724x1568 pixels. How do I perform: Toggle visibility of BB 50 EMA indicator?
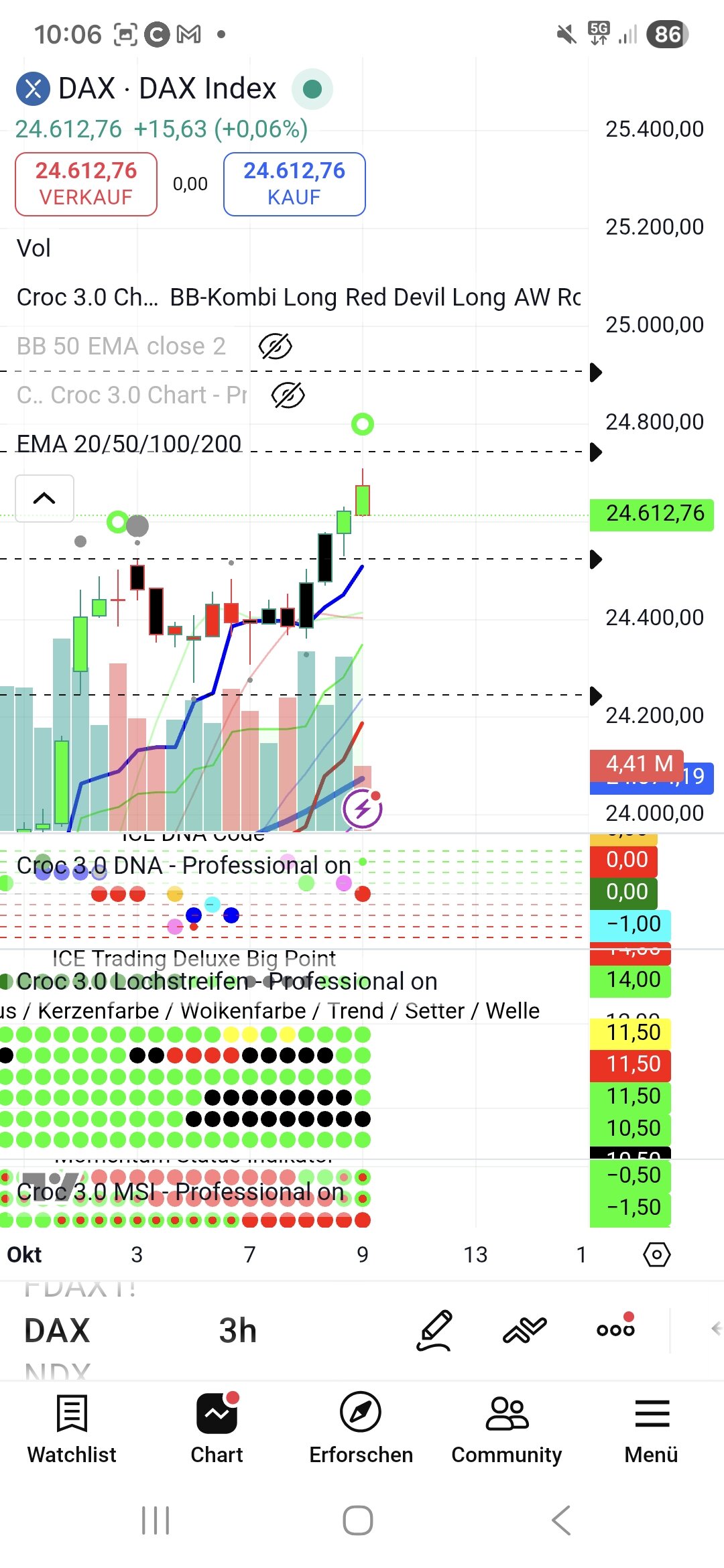pyautogui.click(x=275, y=346)
